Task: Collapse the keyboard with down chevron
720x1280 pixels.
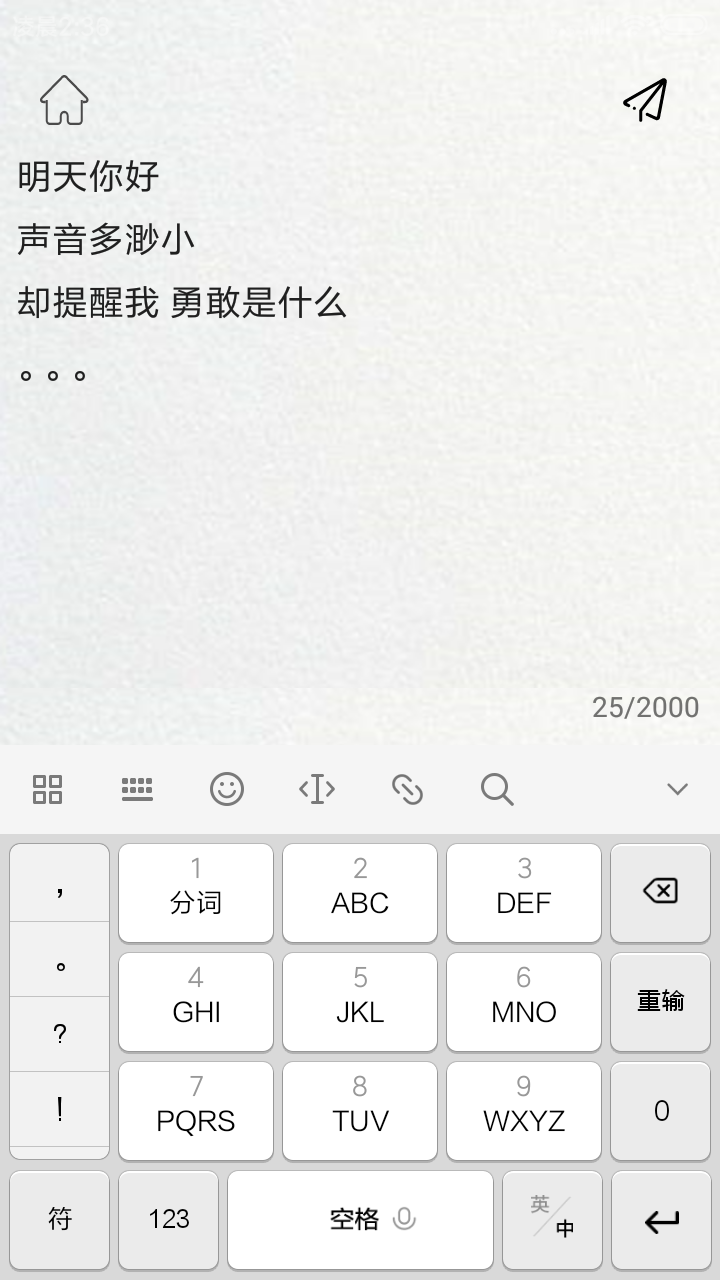Action: coord(677,789)
